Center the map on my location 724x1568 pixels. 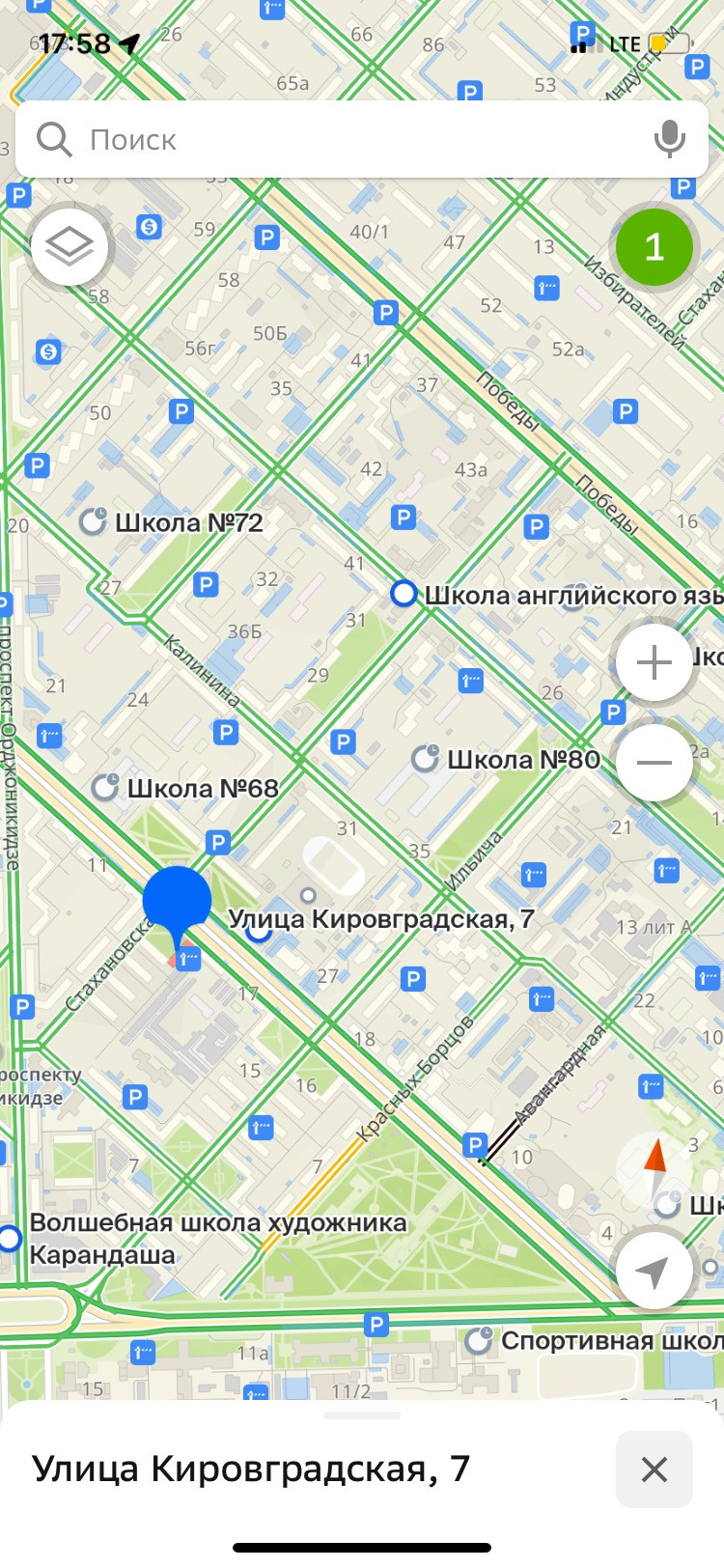654,1271
